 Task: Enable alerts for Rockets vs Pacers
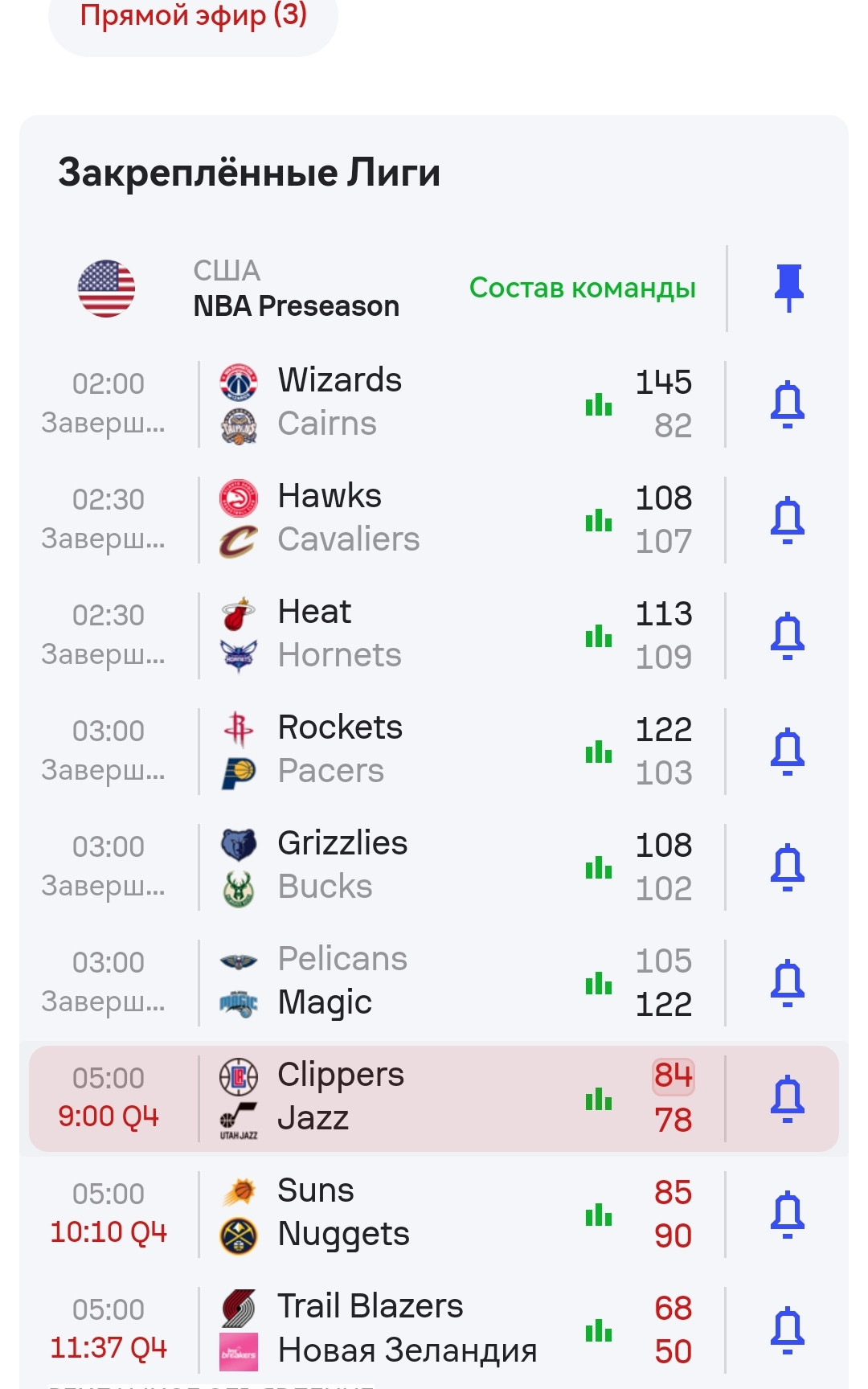pos(788,752)
